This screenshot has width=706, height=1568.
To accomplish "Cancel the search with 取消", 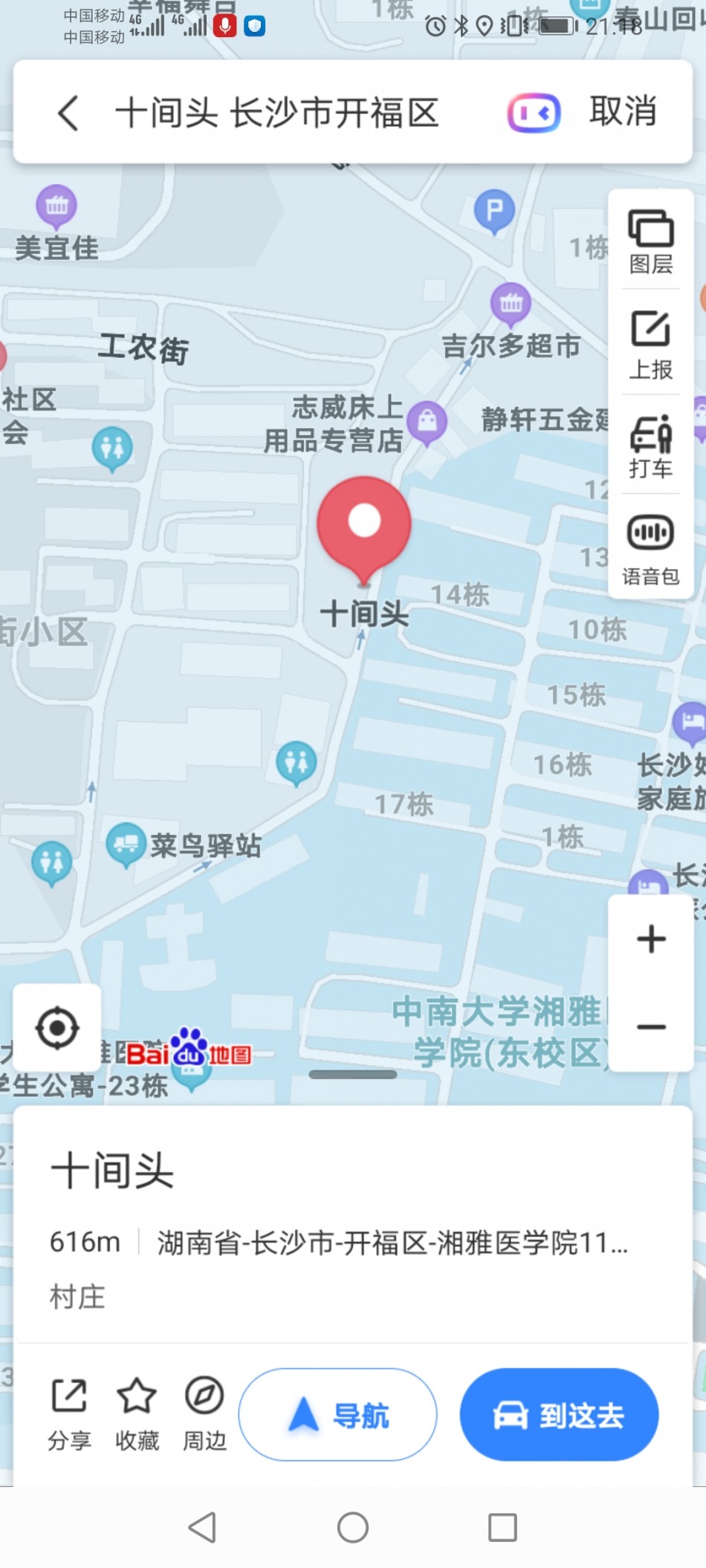I will (623, 111).
